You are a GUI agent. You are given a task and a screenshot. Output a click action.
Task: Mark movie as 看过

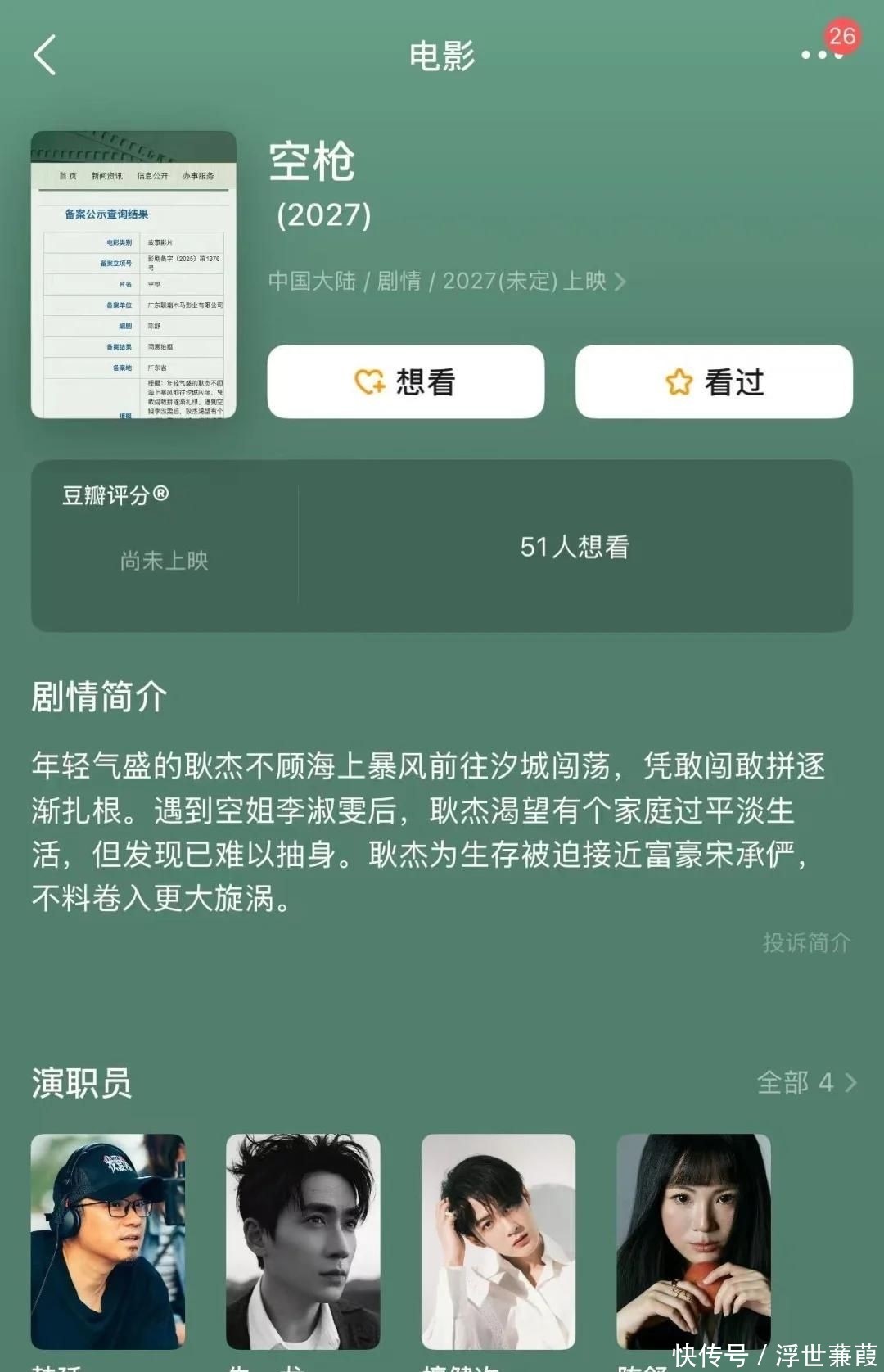[x=714, y=381]
